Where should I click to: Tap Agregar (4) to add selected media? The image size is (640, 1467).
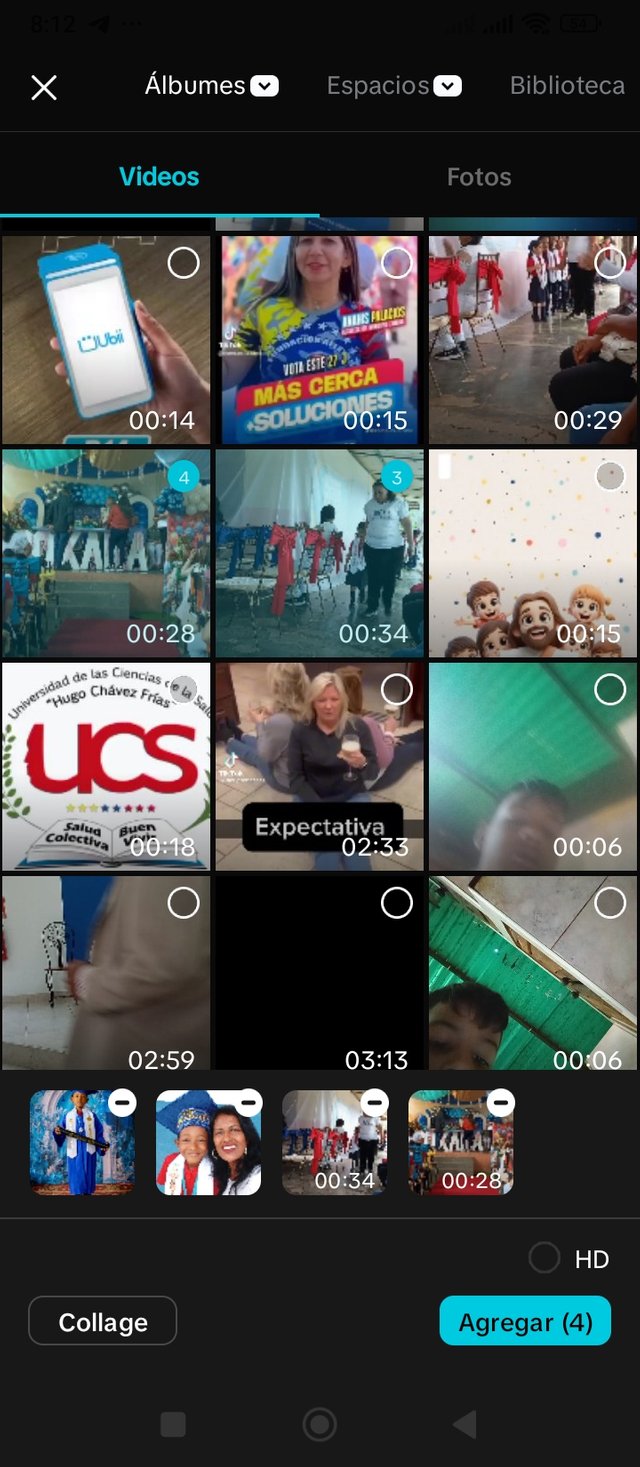pos(525,1321)
